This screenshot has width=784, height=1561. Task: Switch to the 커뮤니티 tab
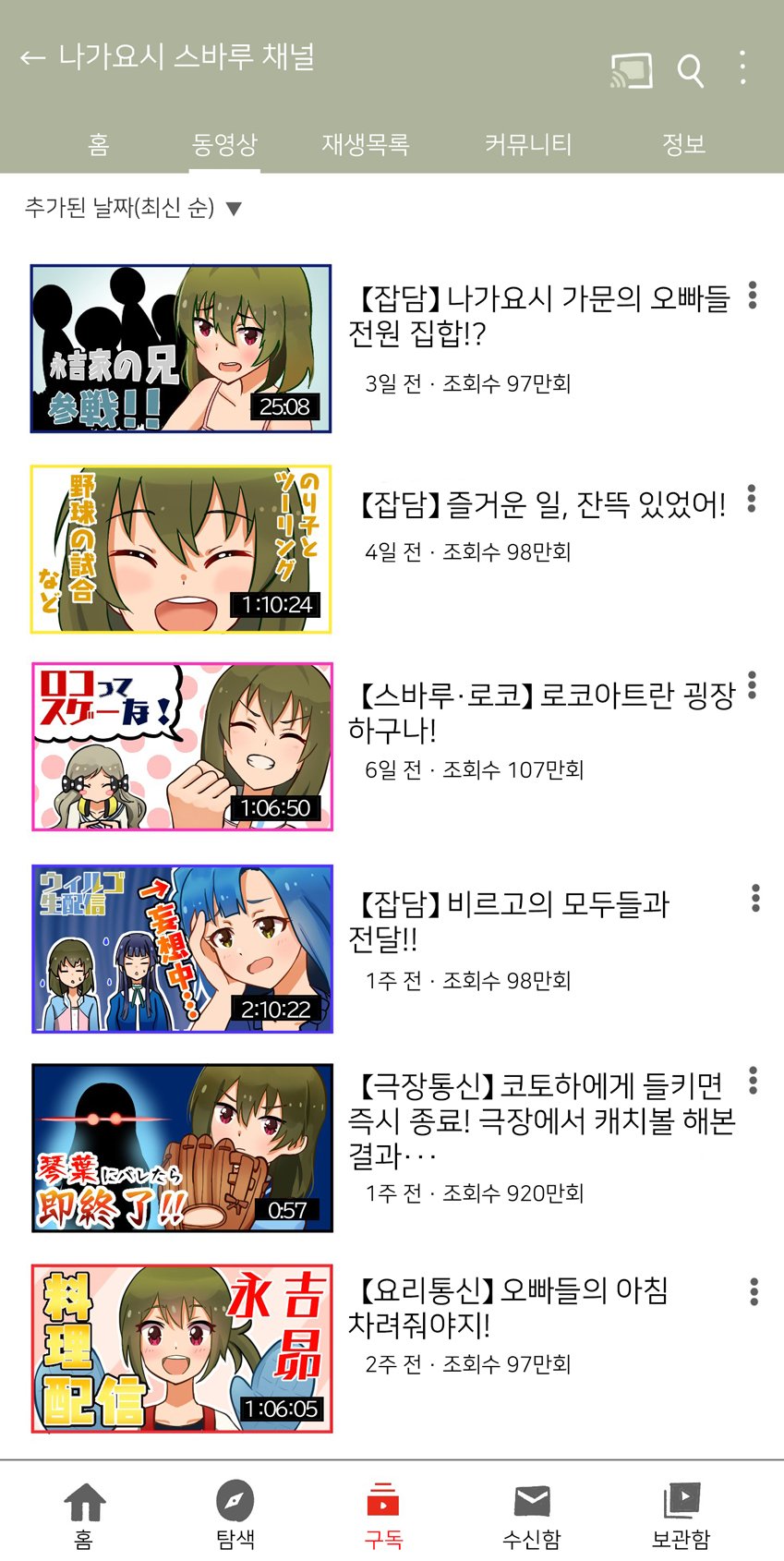pos(528,144)
